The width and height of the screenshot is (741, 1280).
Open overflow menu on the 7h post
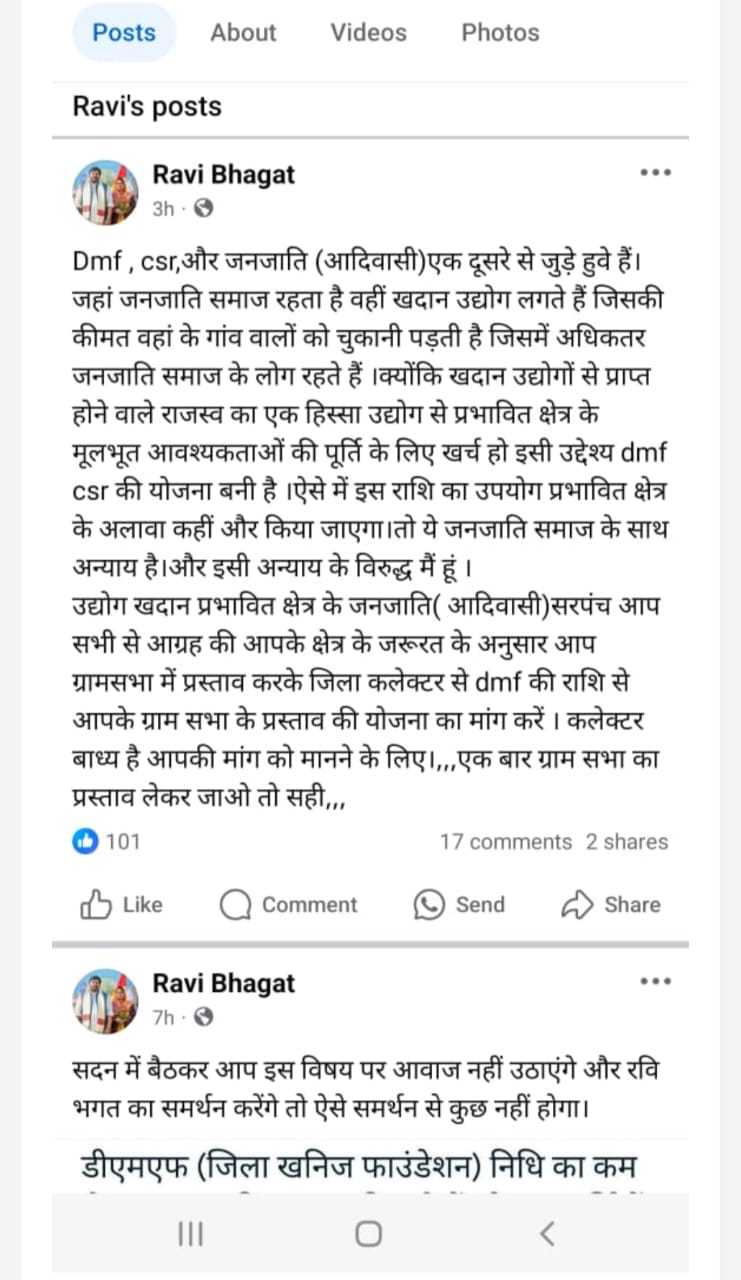[655, 982]
